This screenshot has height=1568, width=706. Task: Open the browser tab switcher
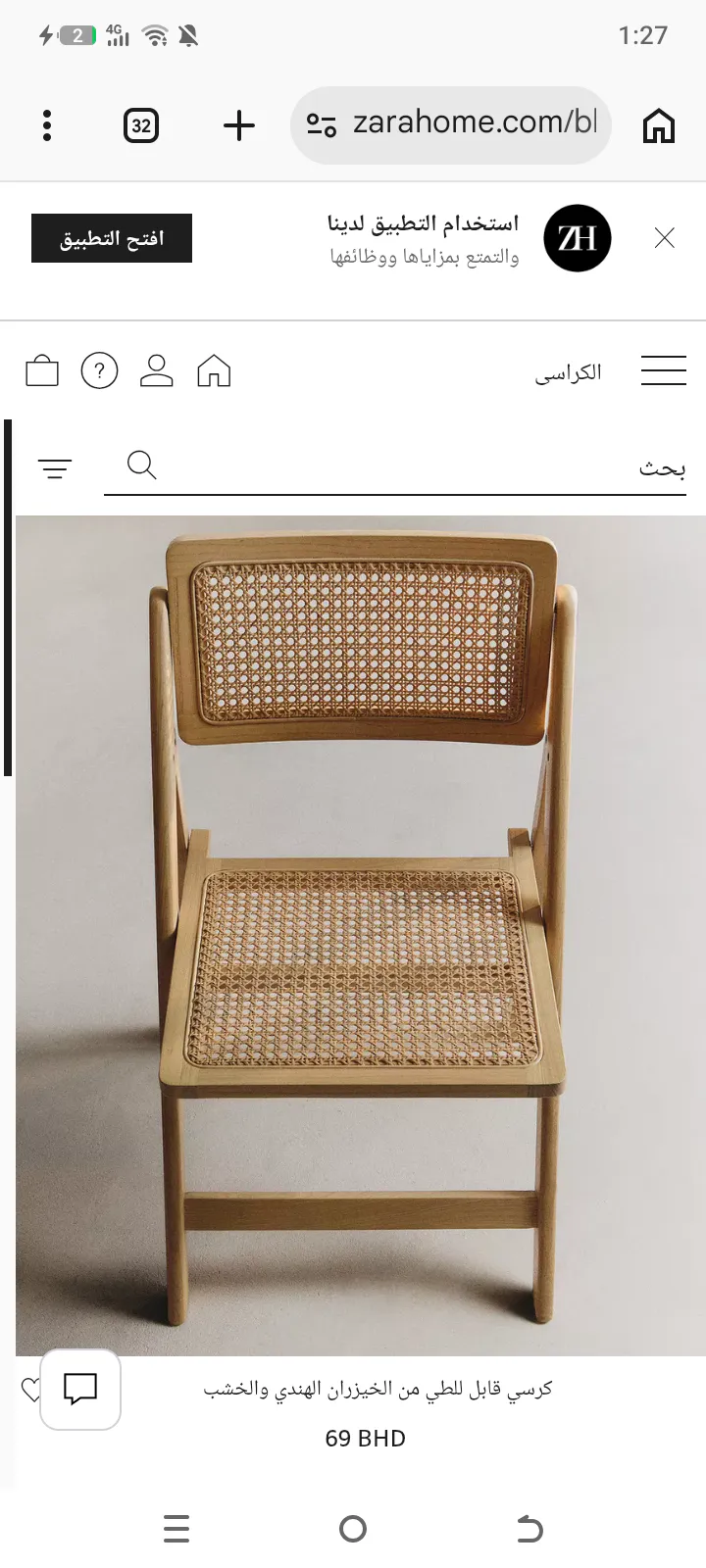coord(141,125)
